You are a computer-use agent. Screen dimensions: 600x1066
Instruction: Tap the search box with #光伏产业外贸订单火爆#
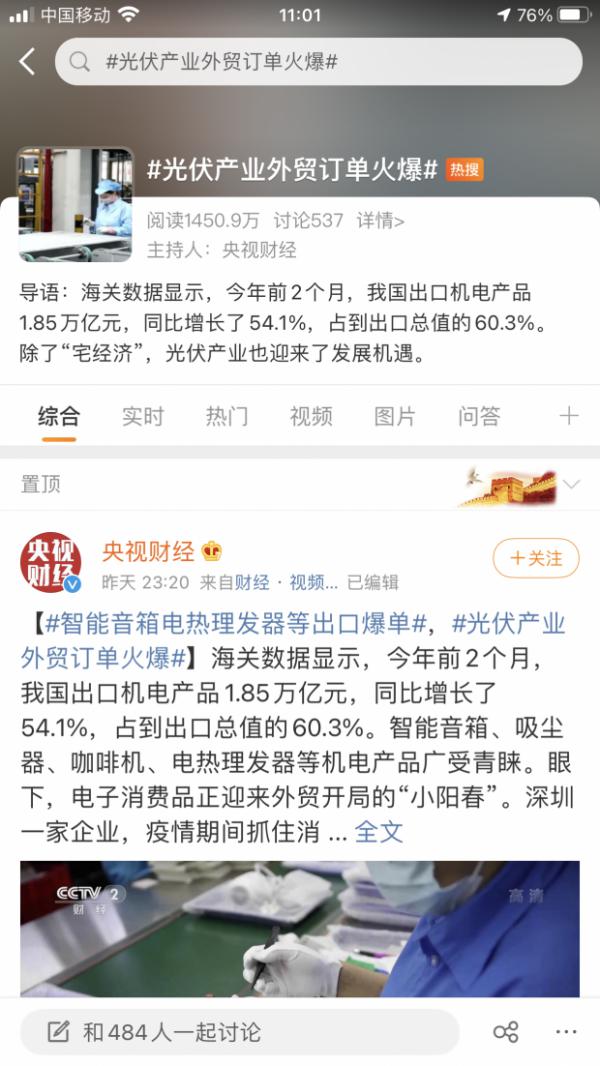click(x=318, y=62)
